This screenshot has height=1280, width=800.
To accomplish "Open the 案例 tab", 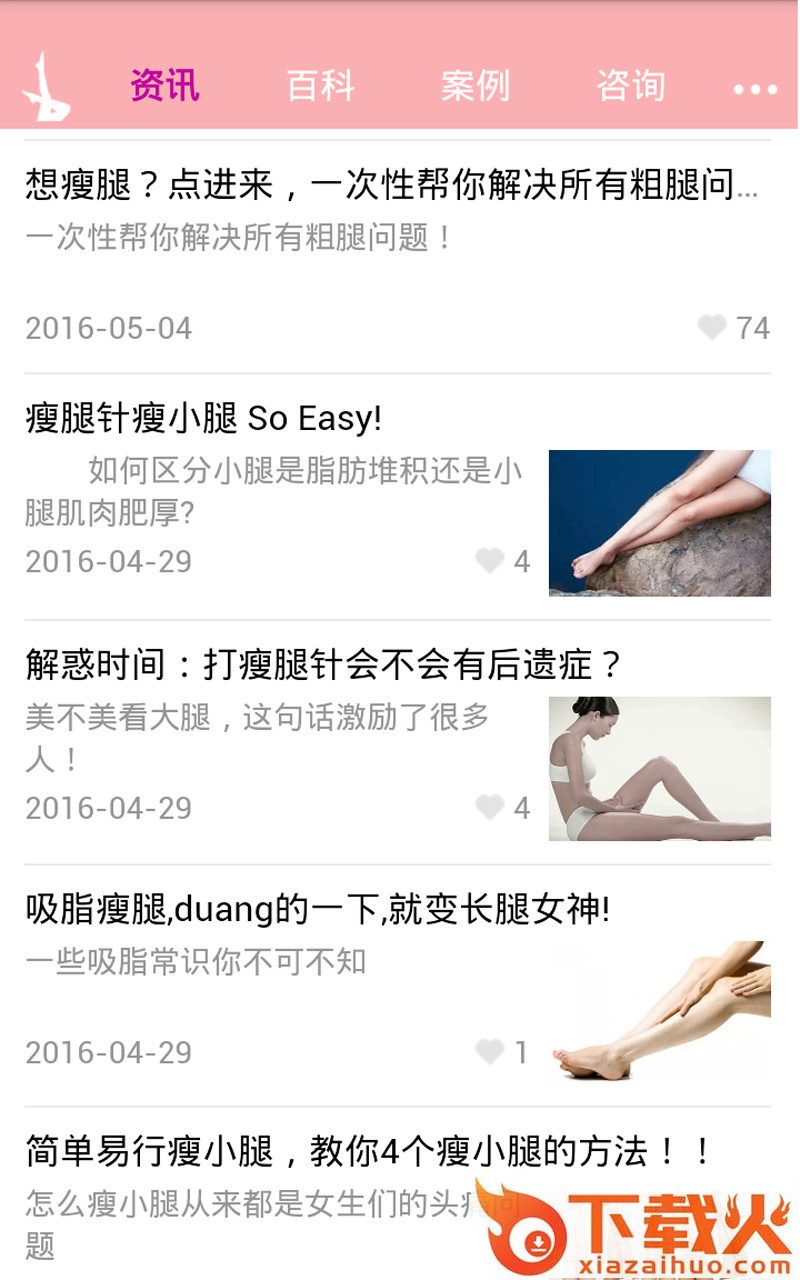I will point(475,86).
